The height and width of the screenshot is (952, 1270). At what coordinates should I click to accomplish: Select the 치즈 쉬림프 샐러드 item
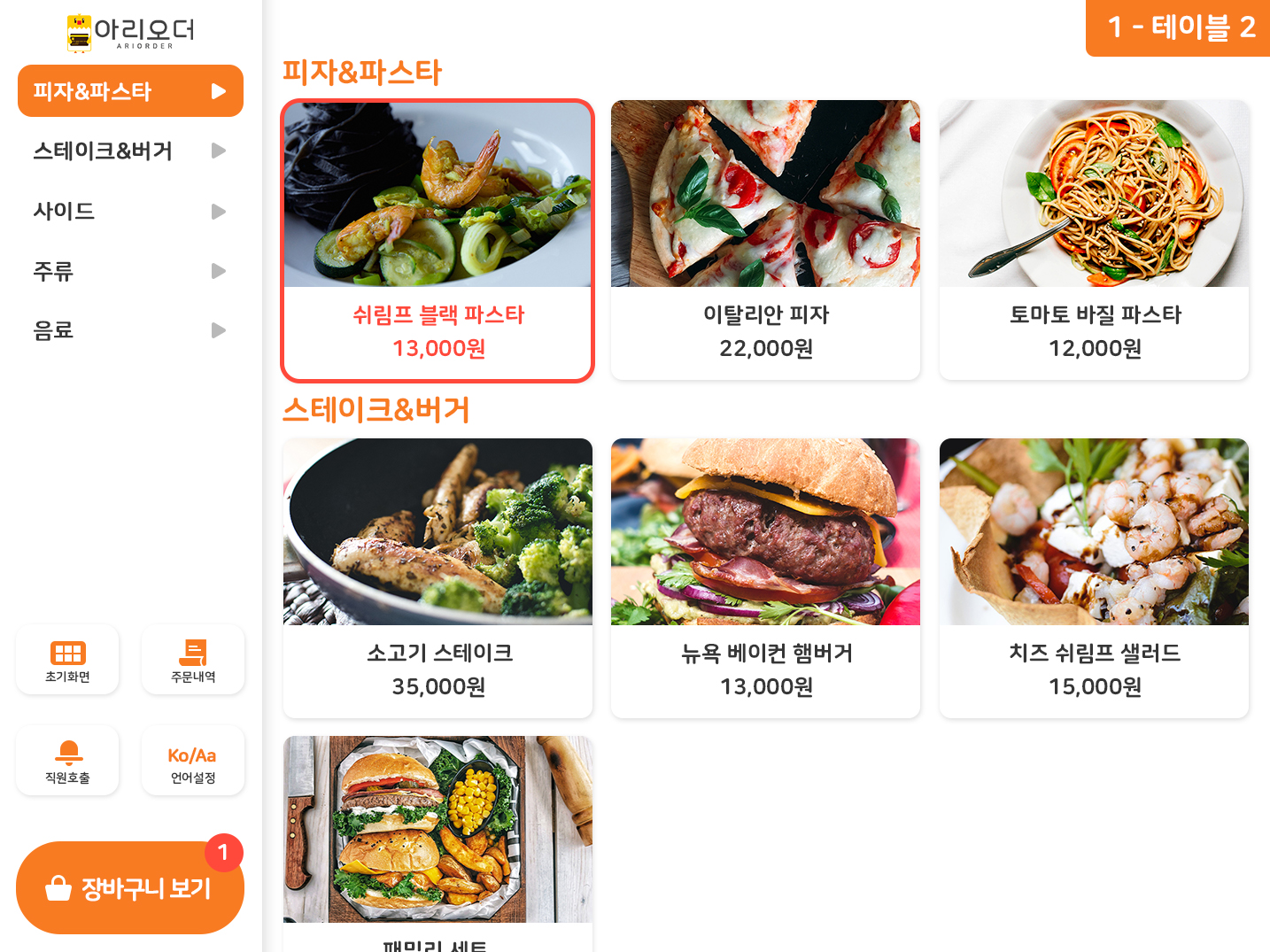tap(1094, 578)
